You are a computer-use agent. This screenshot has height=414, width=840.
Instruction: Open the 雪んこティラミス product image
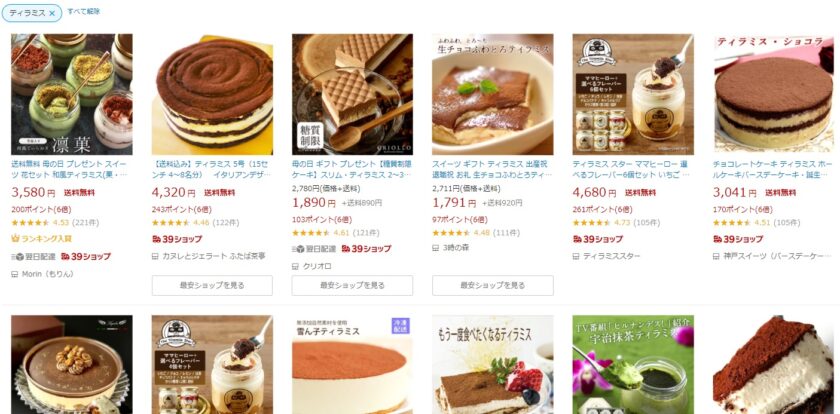pyautogui.click(x=352, y=365)
